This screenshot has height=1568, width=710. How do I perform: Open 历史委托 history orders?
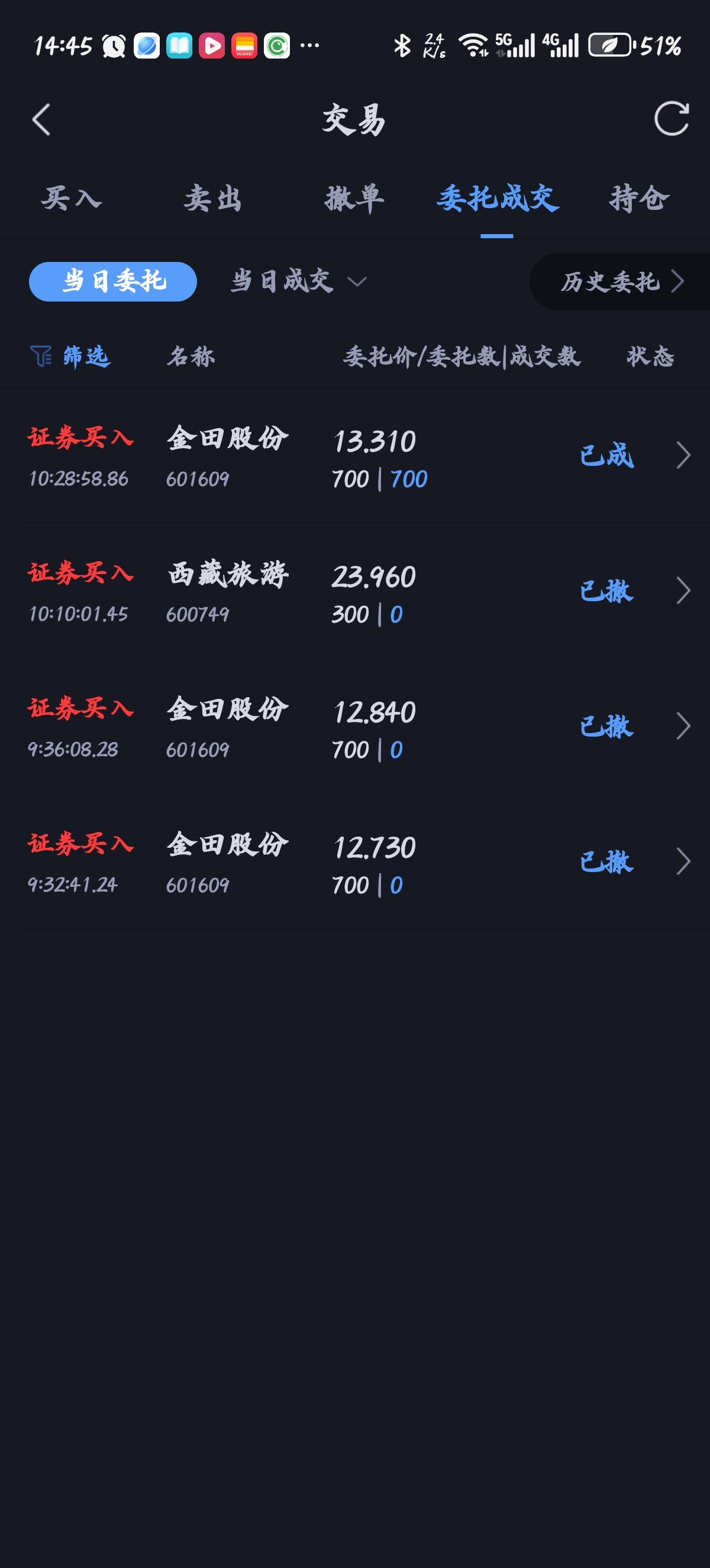point(621,282)
